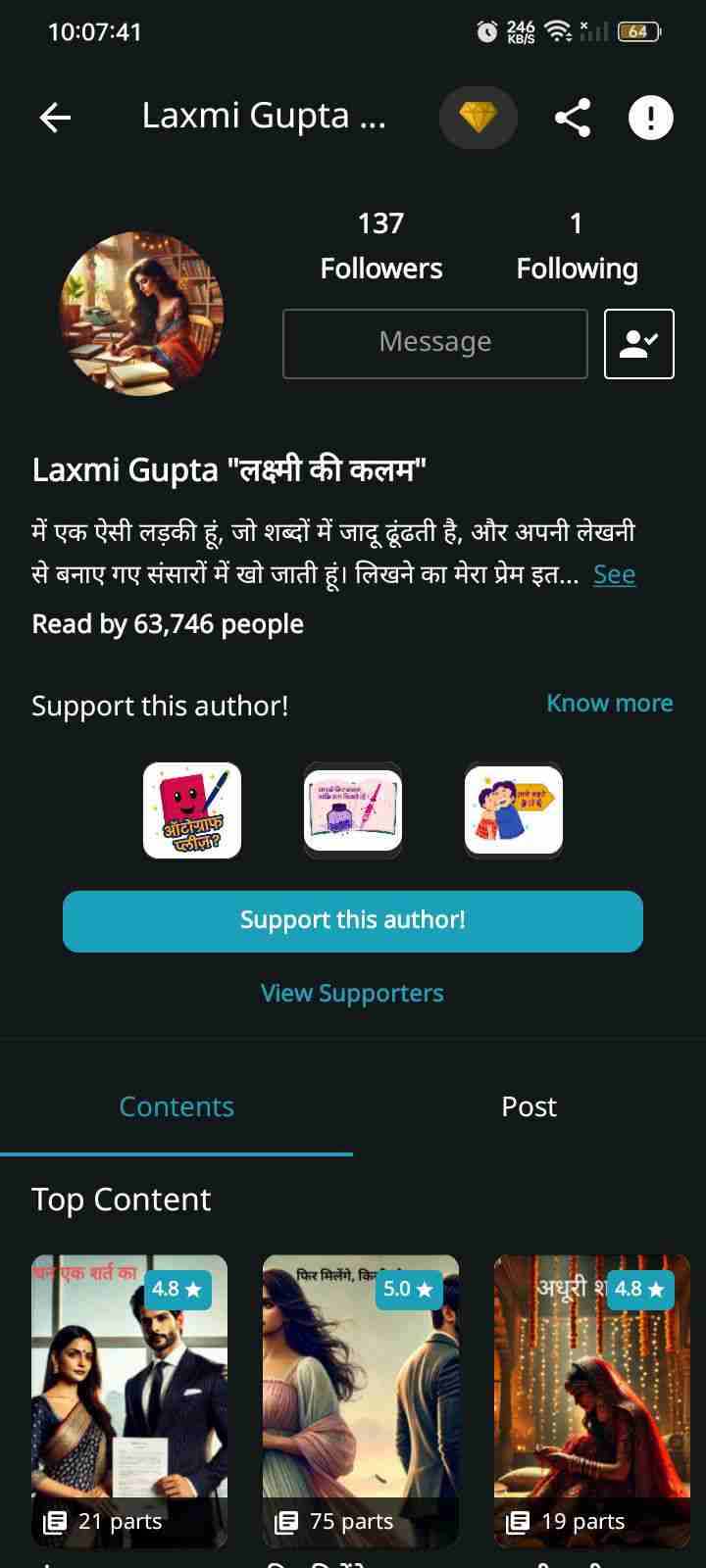706x1568 pixels.
Task: Select the ink pot sticker
Action: [x=353, y=810]
